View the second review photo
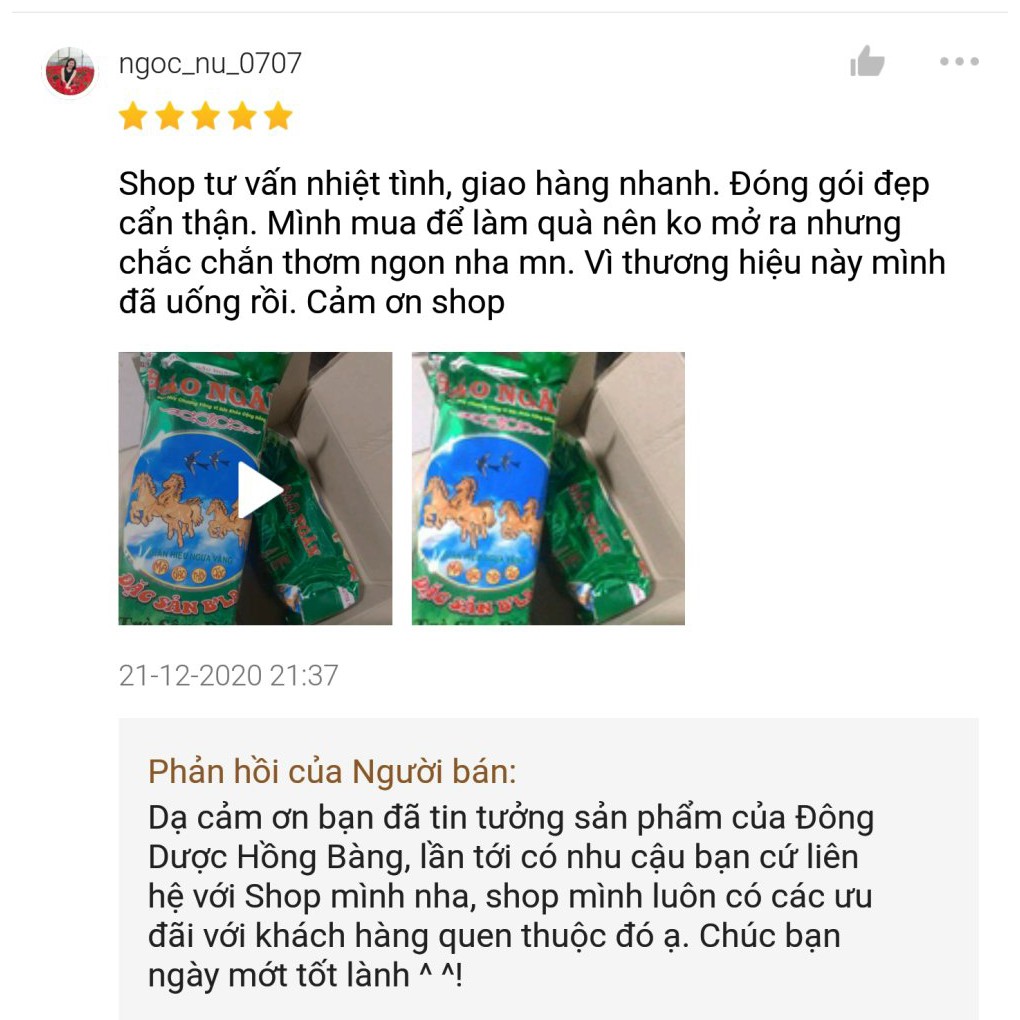 click(x=548, y=489)
